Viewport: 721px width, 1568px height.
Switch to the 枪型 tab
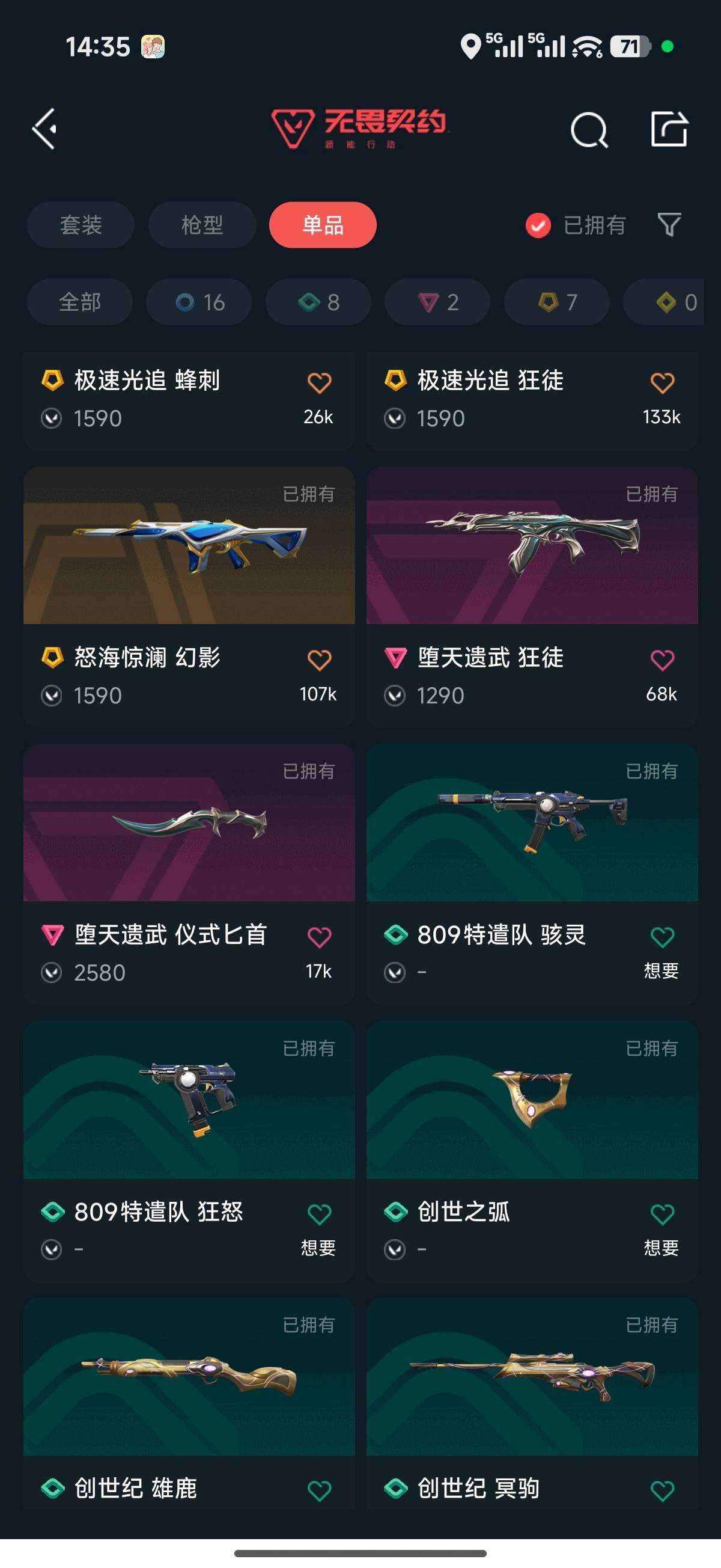201,225
